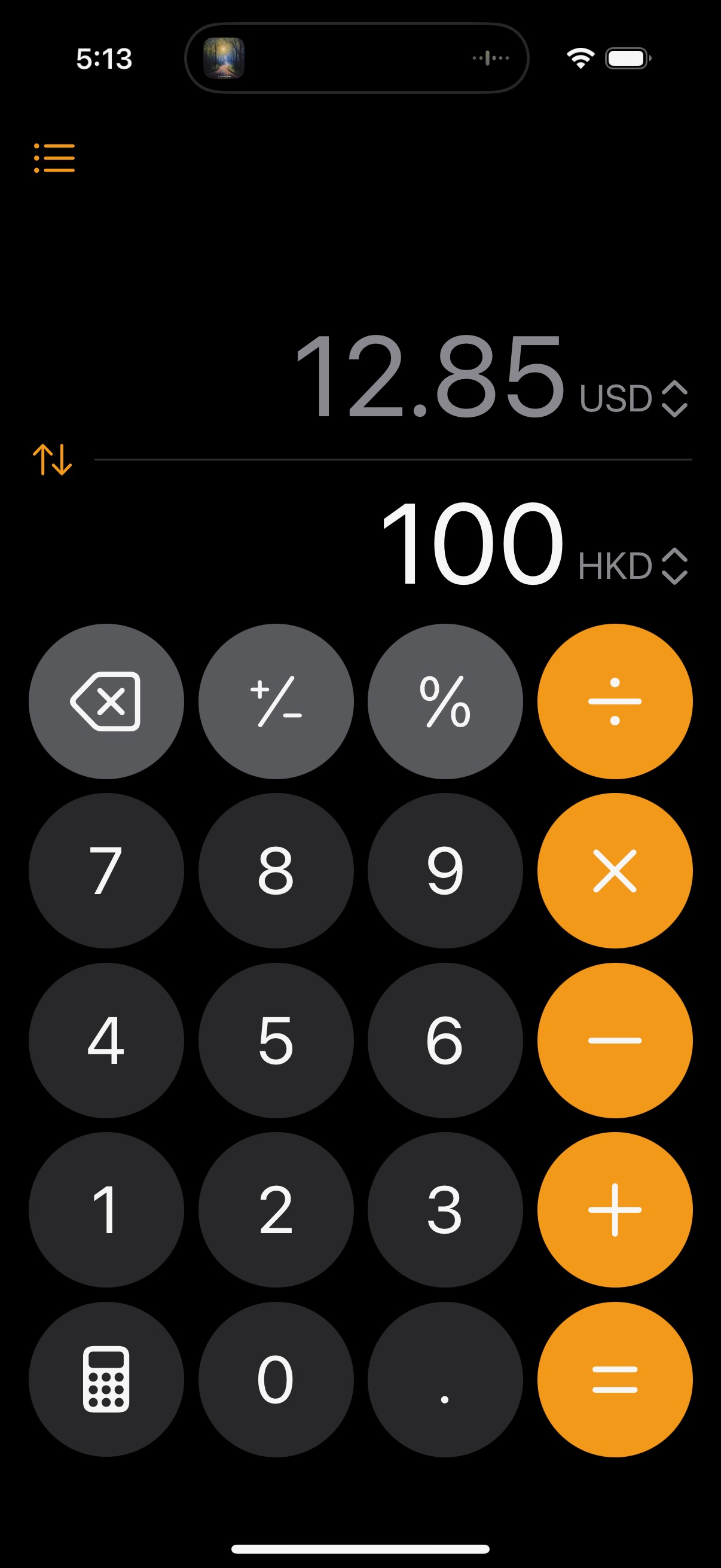Viewport: 721px width, 1568px height.
Task: Swap the USD and HKD conversion direction
Action: tap(53, 459)
